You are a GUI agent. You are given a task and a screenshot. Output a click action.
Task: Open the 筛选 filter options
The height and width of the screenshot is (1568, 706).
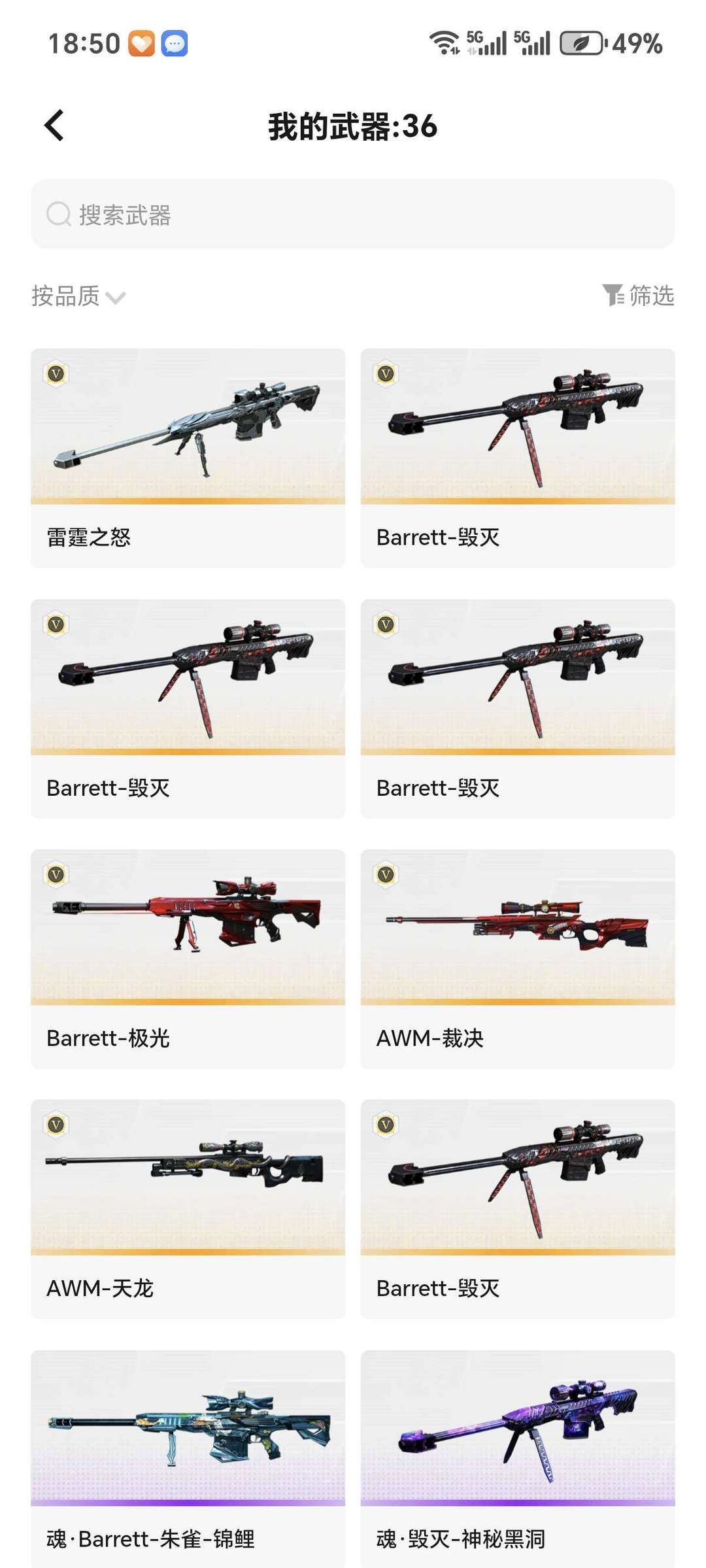[x=638, y=296]
